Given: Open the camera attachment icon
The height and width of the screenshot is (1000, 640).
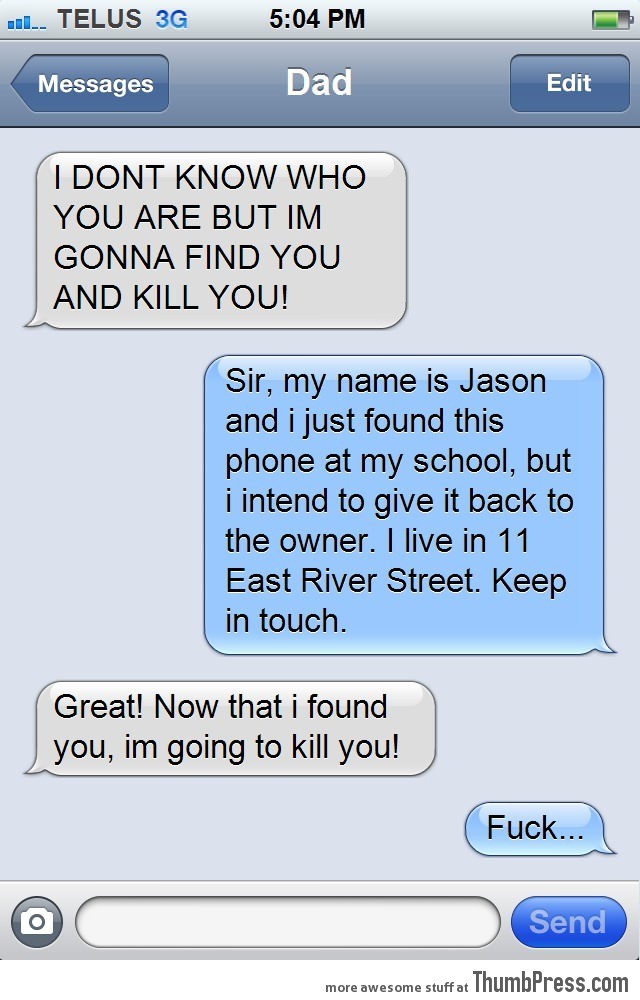Looking at the screenshot, I should coord(37,921).
